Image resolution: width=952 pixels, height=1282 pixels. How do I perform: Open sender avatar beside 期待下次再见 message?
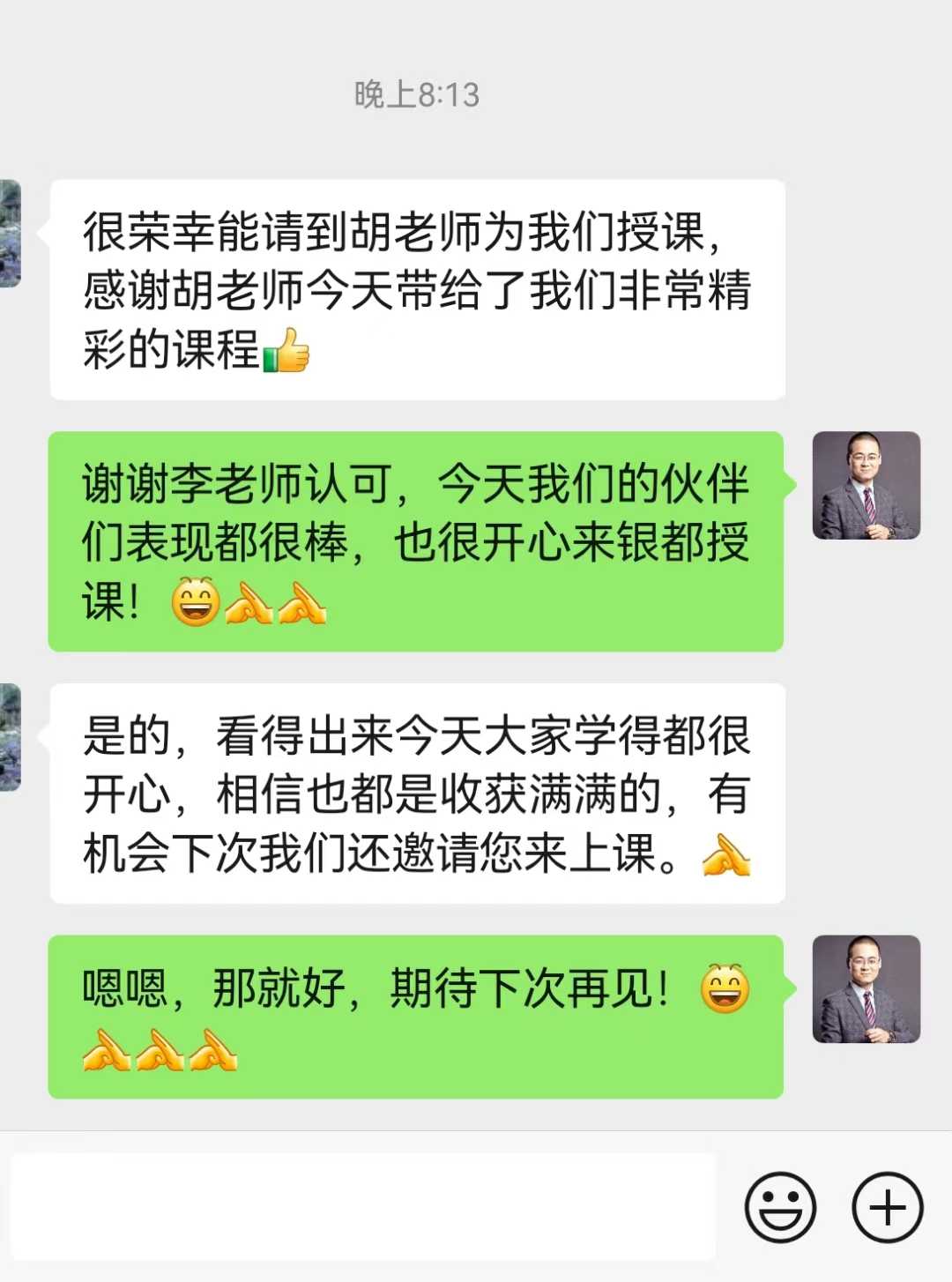(x=866, y=988)
